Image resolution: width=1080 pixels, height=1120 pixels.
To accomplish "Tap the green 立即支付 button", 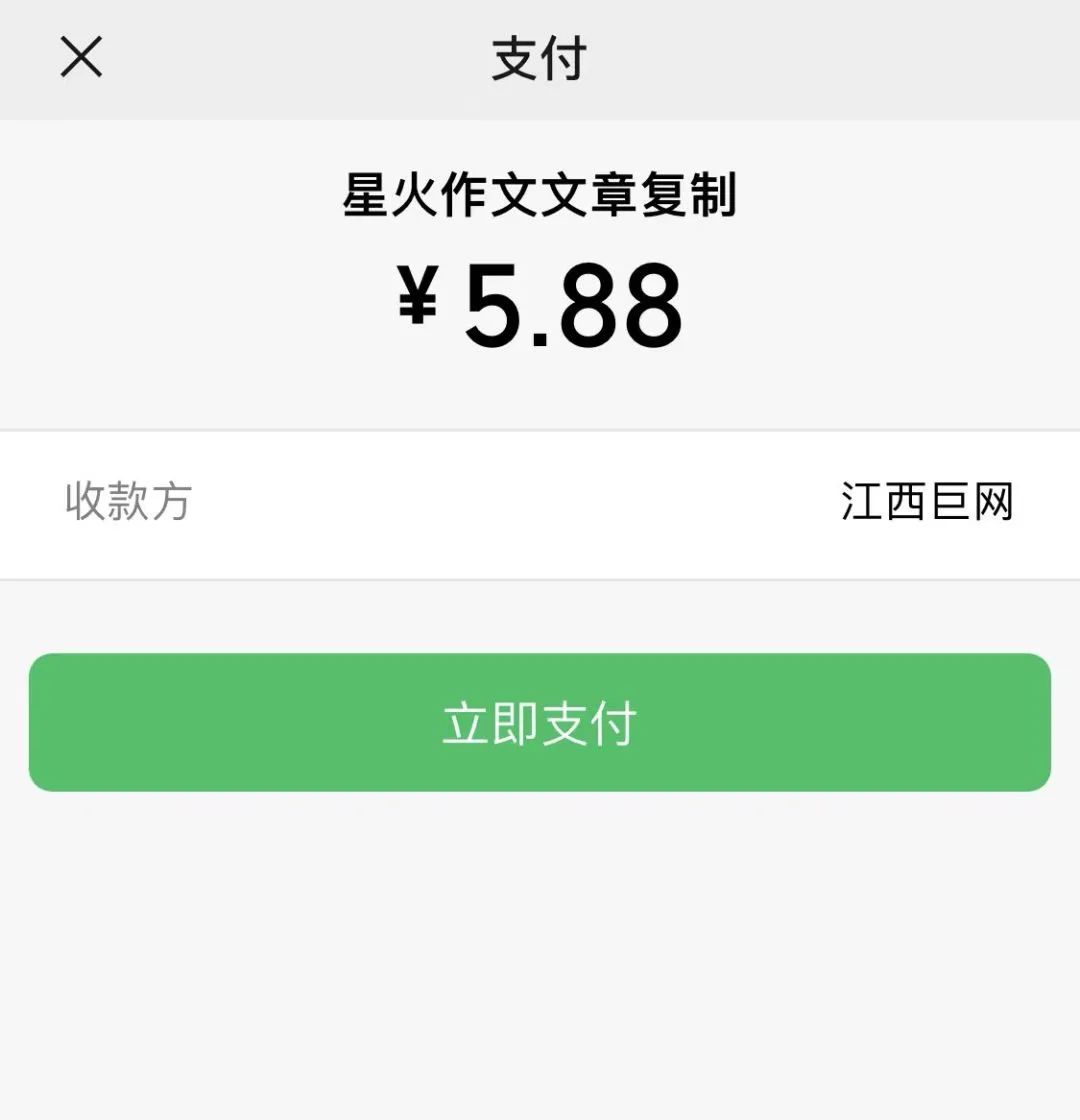I will click(x=540, y=722).
